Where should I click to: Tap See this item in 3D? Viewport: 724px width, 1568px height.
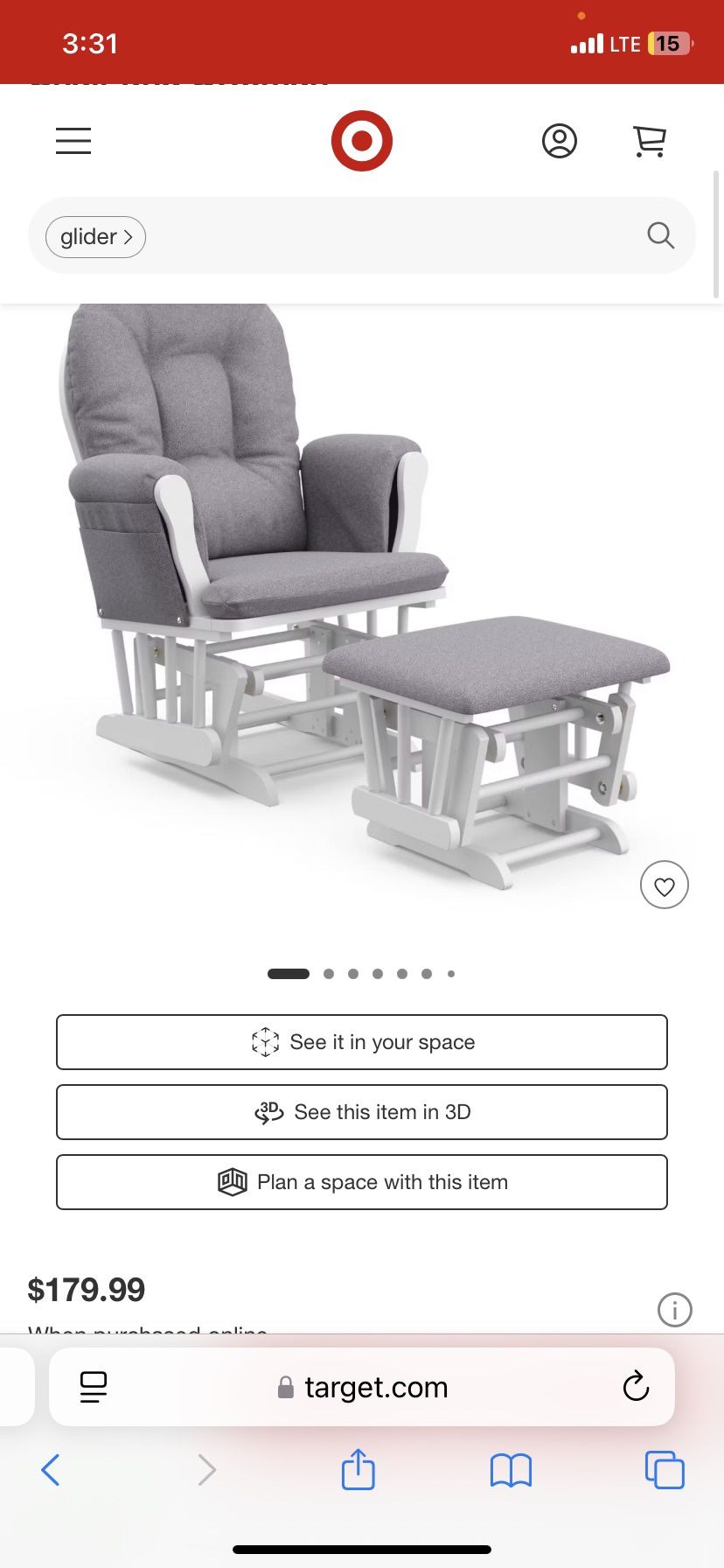(x=362, y=1112)
